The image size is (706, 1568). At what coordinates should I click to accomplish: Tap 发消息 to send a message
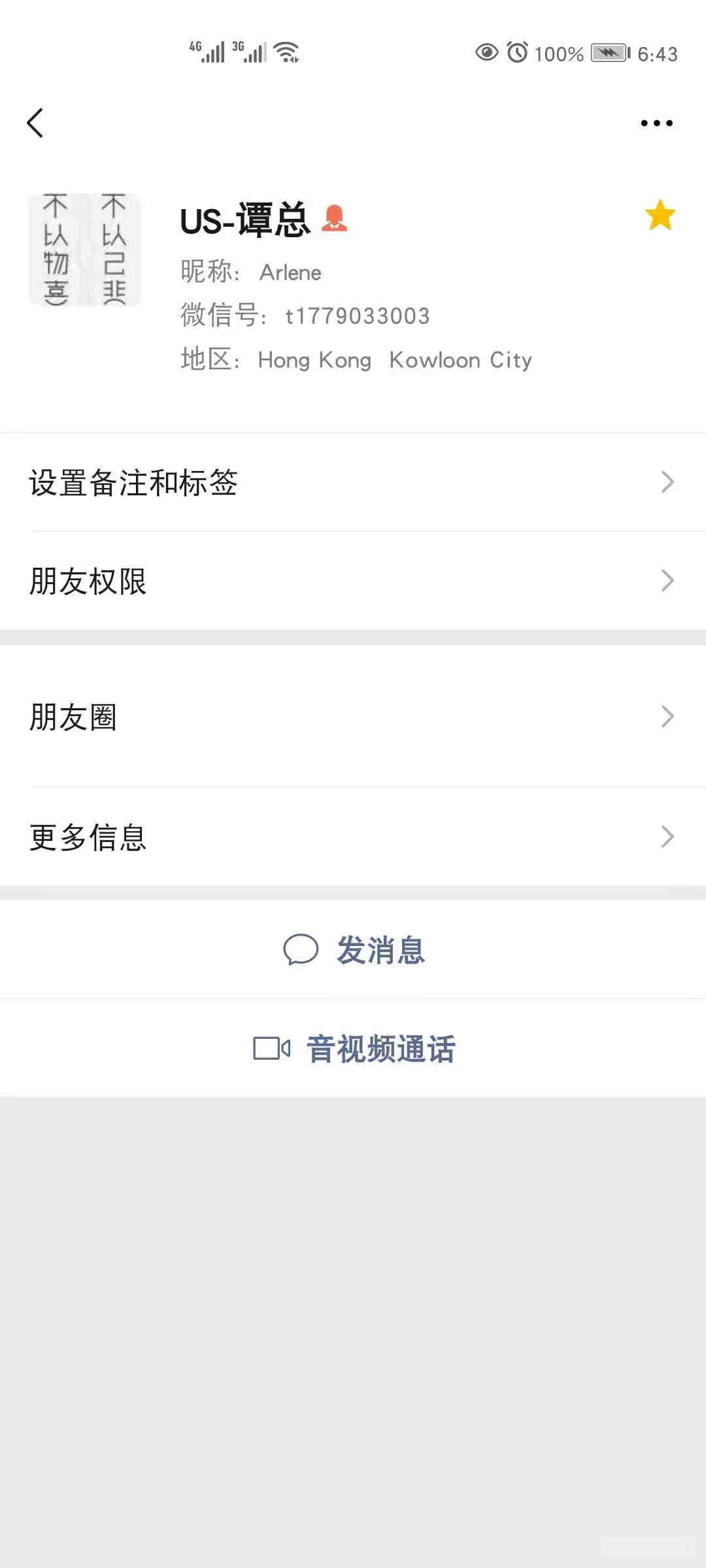(x=354, y=949)
